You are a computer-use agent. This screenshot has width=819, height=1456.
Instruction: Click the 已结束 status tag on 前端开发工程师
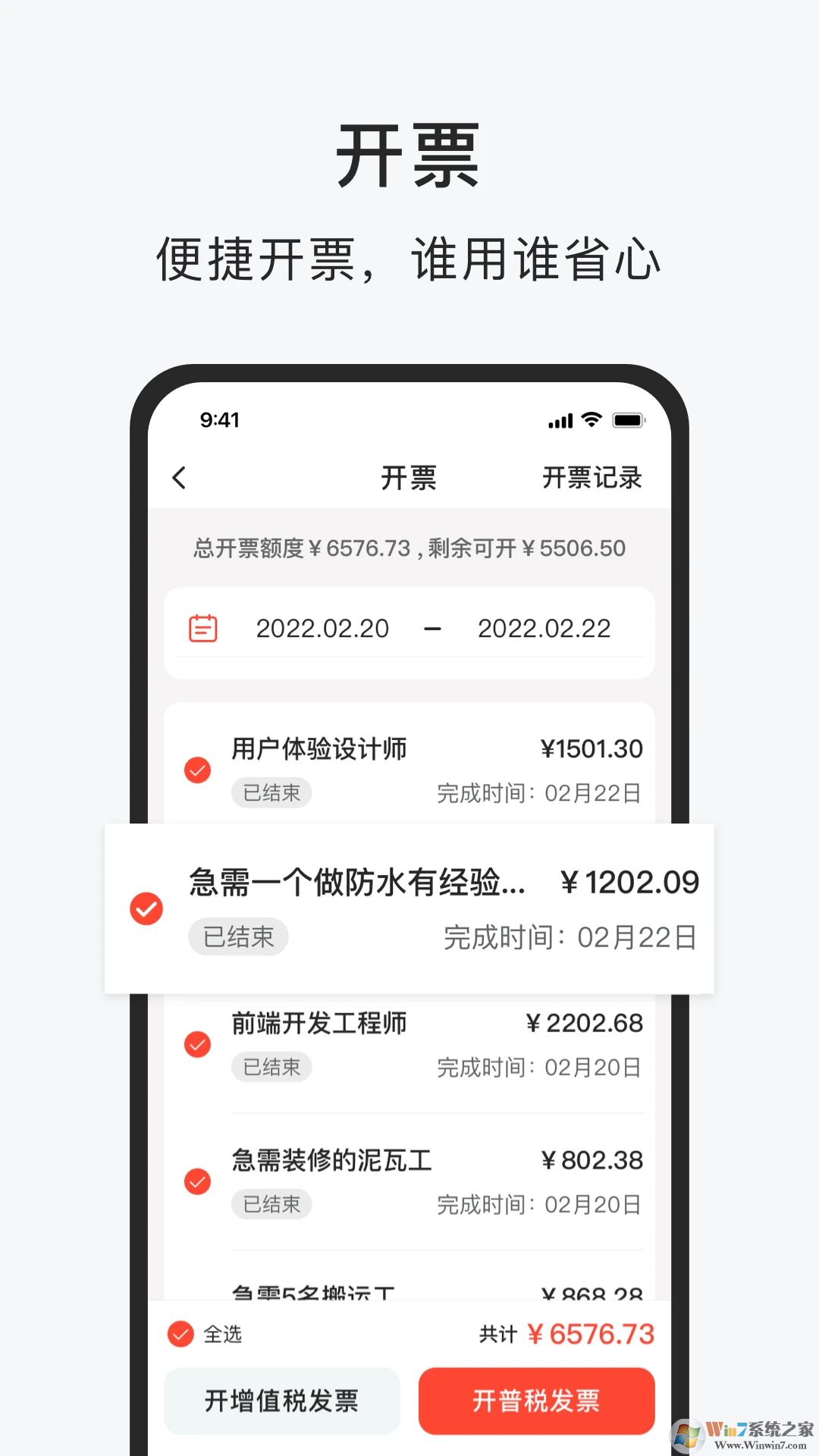tap(271, 1066)
